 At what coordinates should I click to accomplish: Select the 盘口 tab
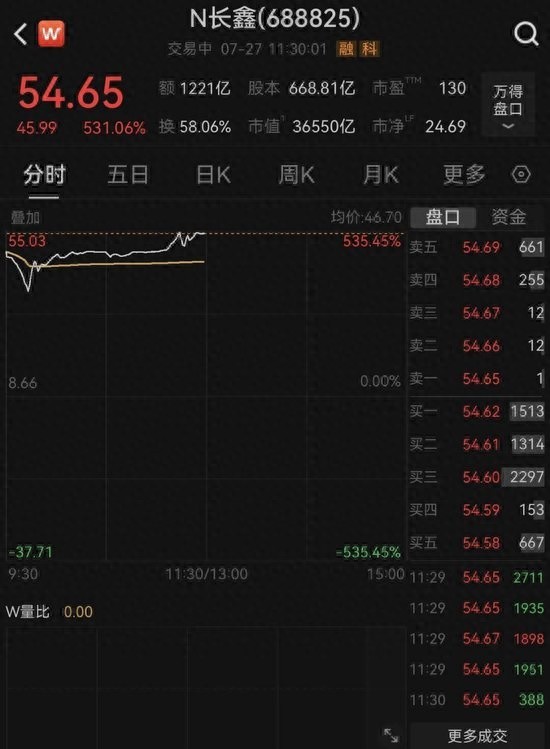pos(443,217)
